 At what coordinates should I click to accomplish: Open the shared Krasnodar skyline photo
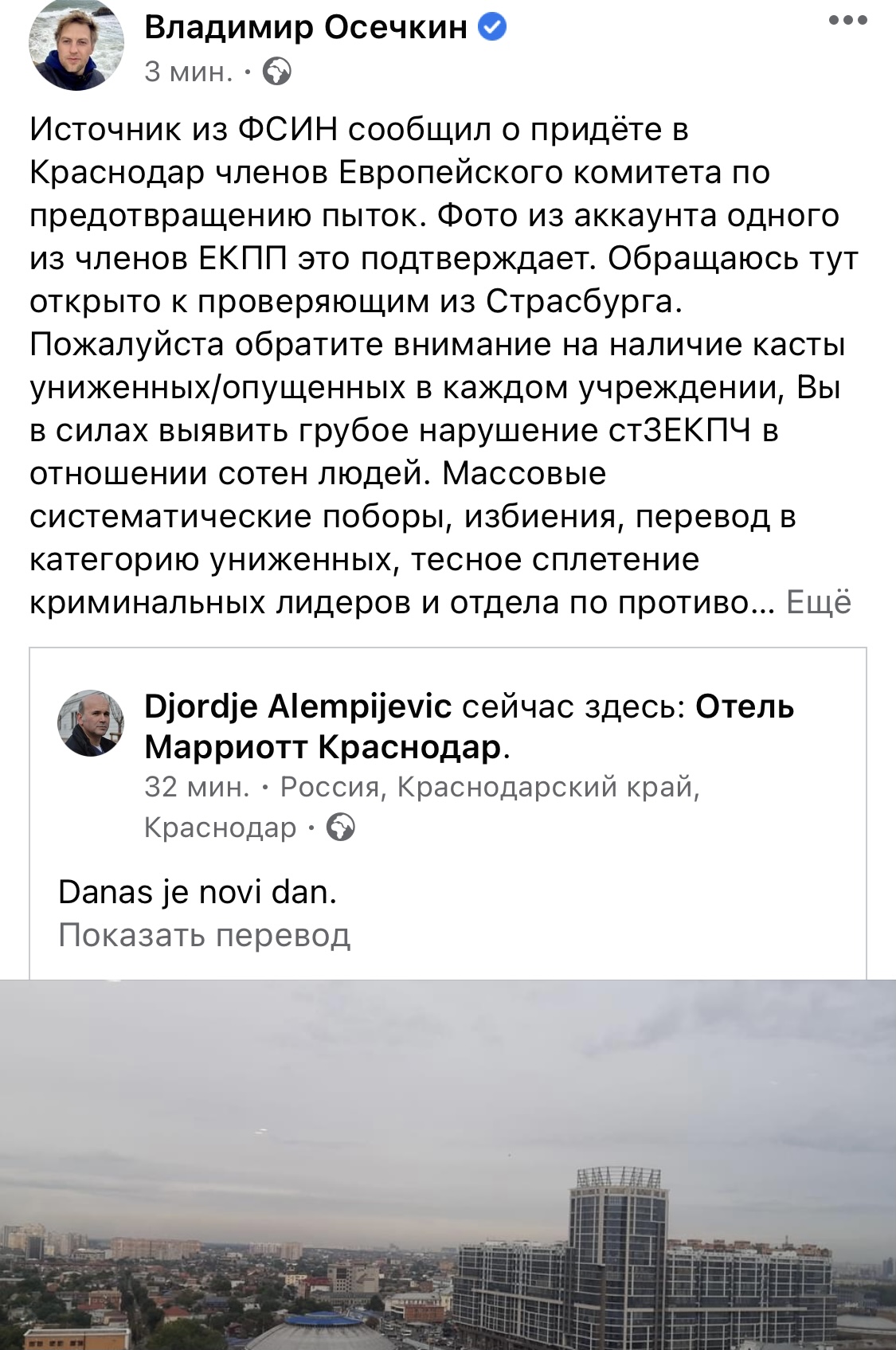click(x=448, y=1163)
